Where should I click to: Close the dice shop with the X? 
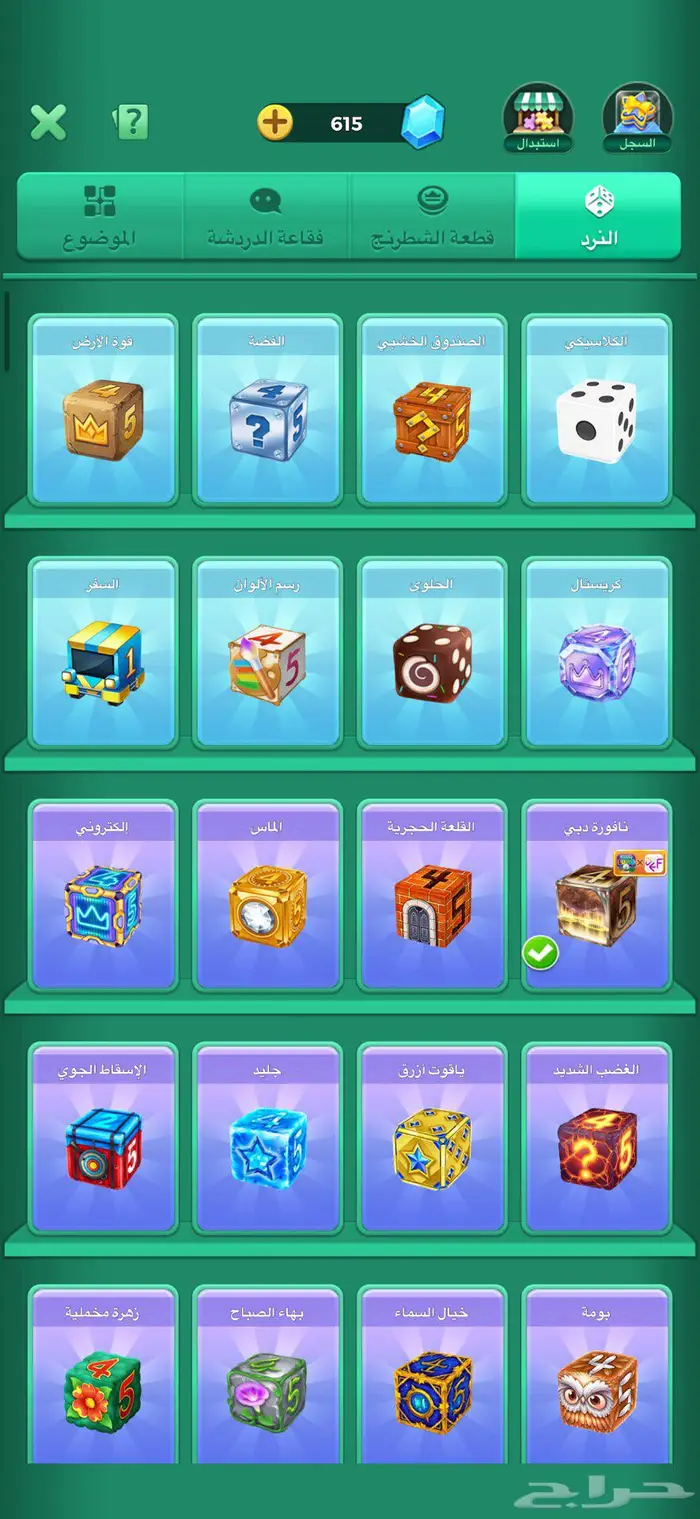click(x=48, y=122)
